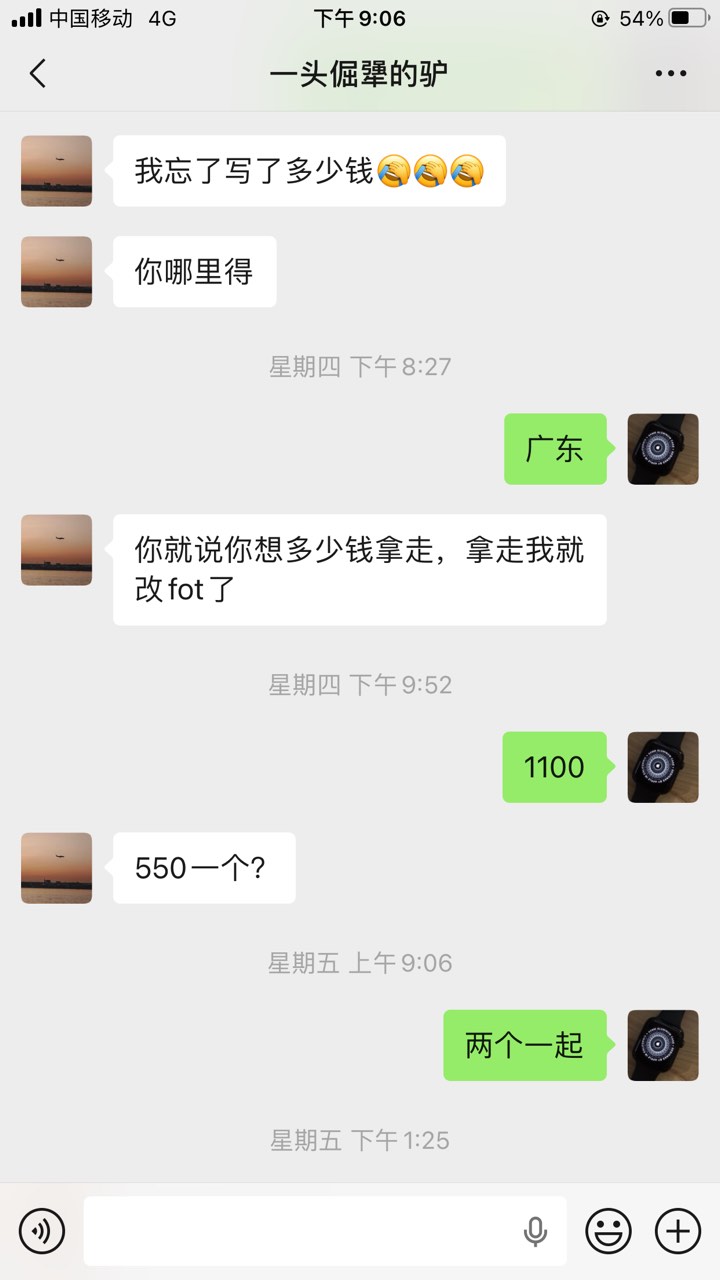Open contact avatar beside '你哪里得' message
720x1280 pixels.
[x=56, y=271]
